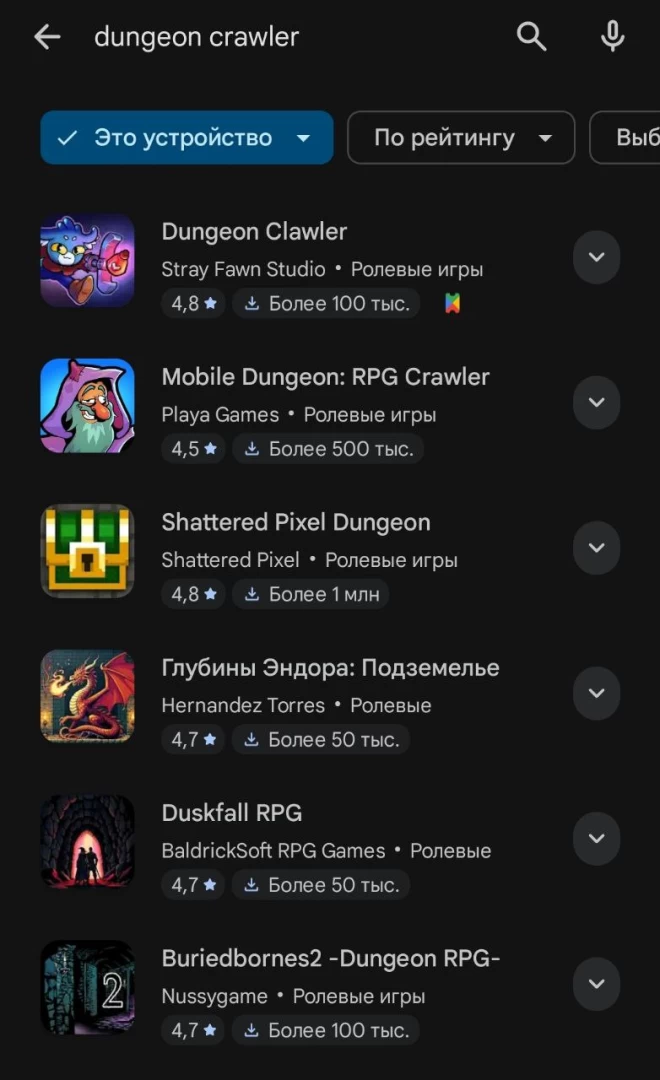
Task: Open Shattered Pixel Dungeon result
Action: pyautogui.click(x=296, y=523)
